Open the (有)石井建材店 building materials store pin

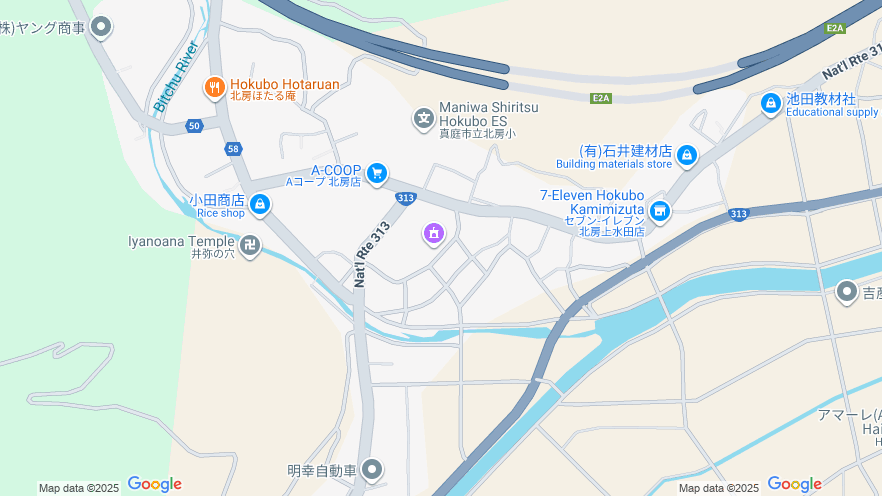click(x=687, y=155)
